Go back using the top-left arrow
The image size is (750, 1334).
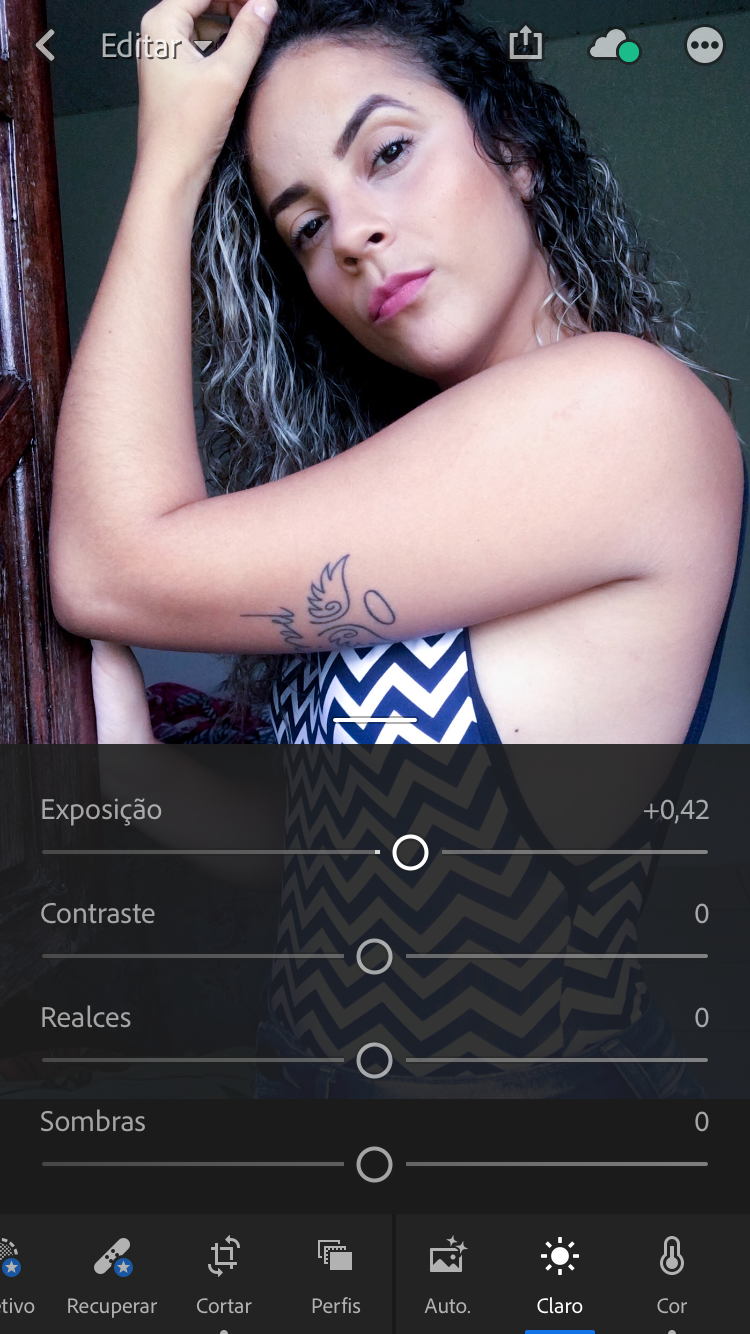(x=45, y=46)
